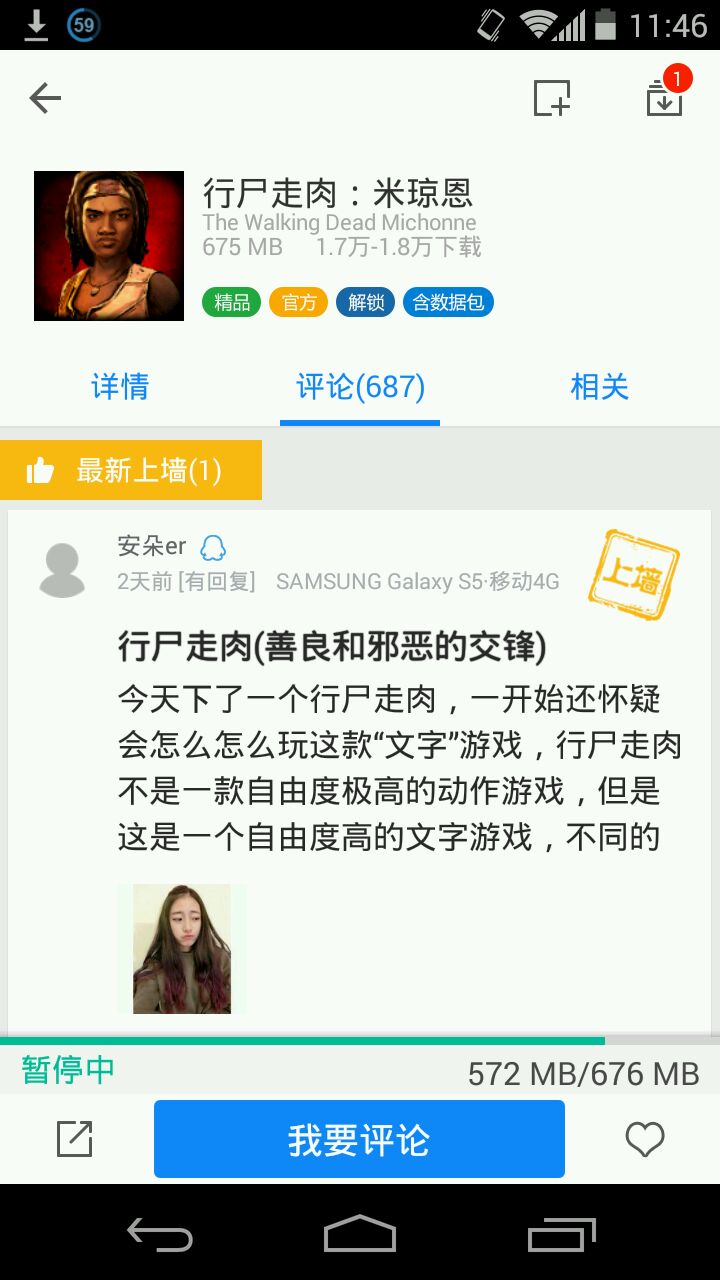Viewport: 720px width, 1280px height.
Task: Switch to the 相关 tab
Action: click(600, 386)
